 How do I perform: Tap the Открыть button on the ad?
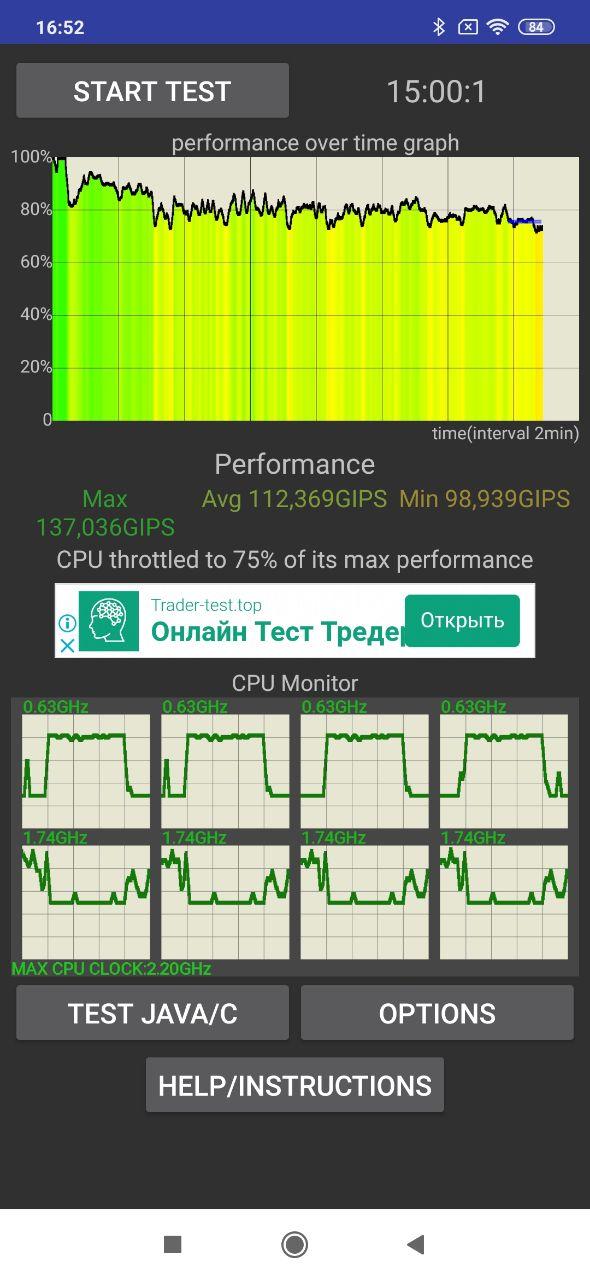[462, 621]
